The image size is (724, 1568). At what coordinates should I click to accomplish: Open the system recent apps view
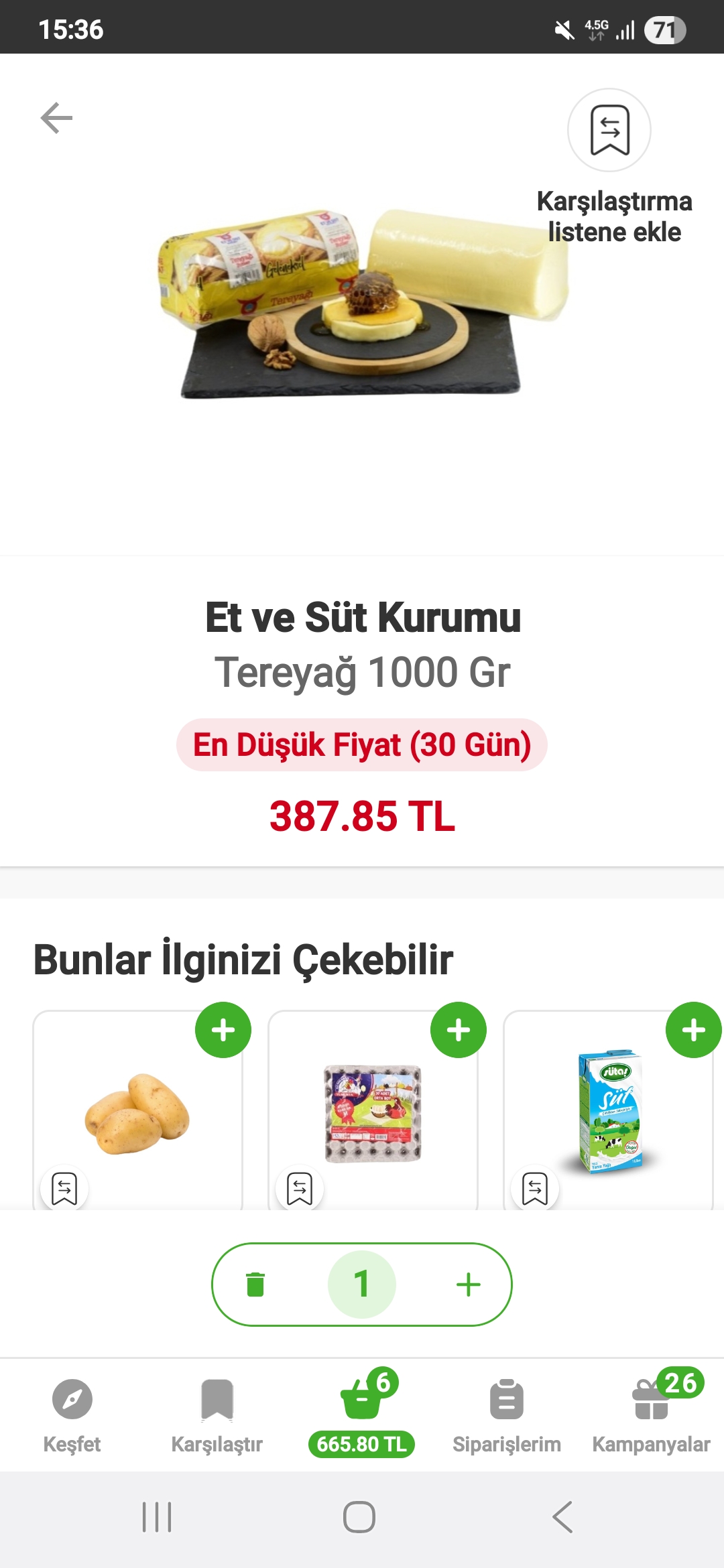tap(157, 1517)
